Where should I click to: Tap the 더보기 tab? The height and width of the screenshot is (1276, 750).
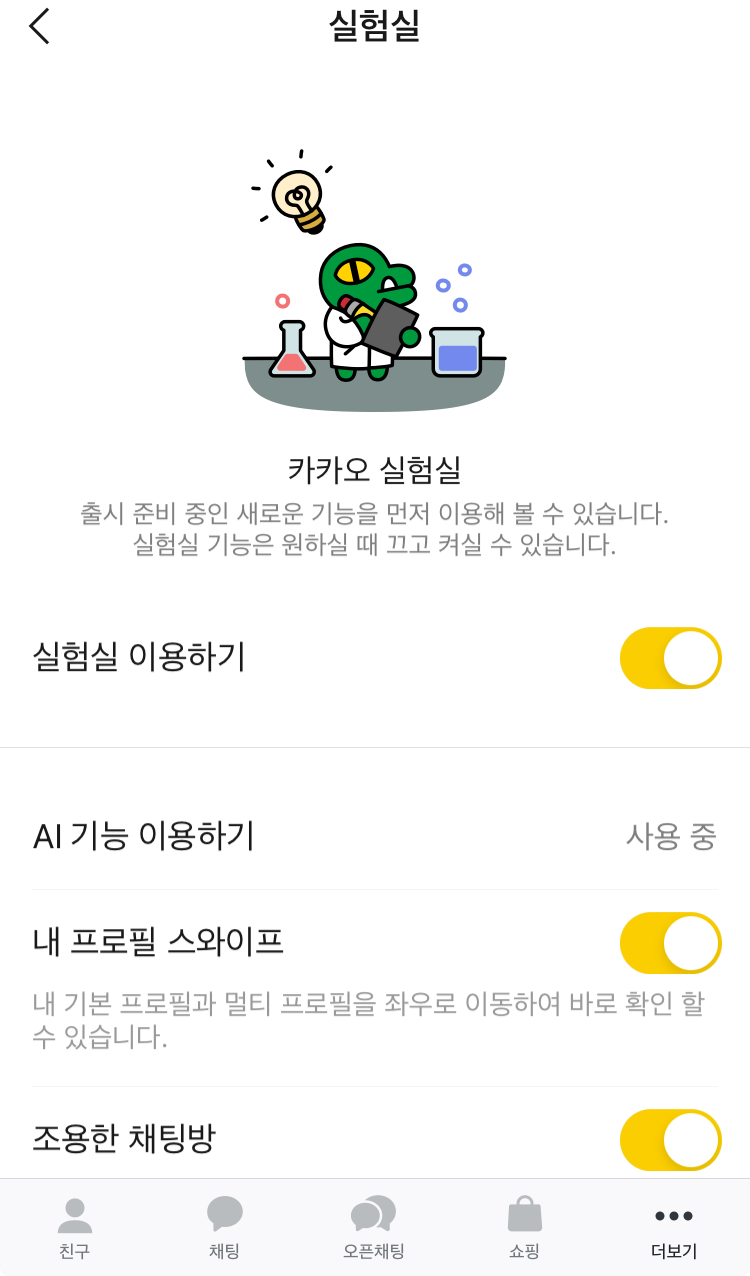pos(674,1227)
